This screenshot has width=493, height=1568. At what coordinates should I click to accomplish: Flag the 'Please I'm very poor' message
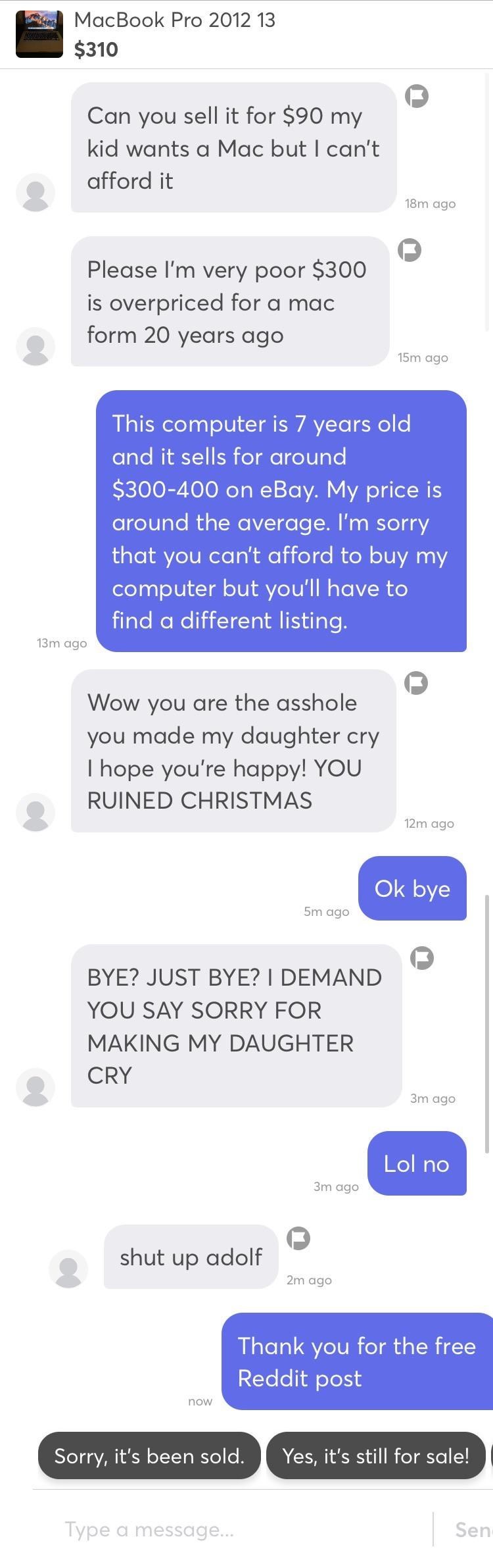click(x=409, y=250)
